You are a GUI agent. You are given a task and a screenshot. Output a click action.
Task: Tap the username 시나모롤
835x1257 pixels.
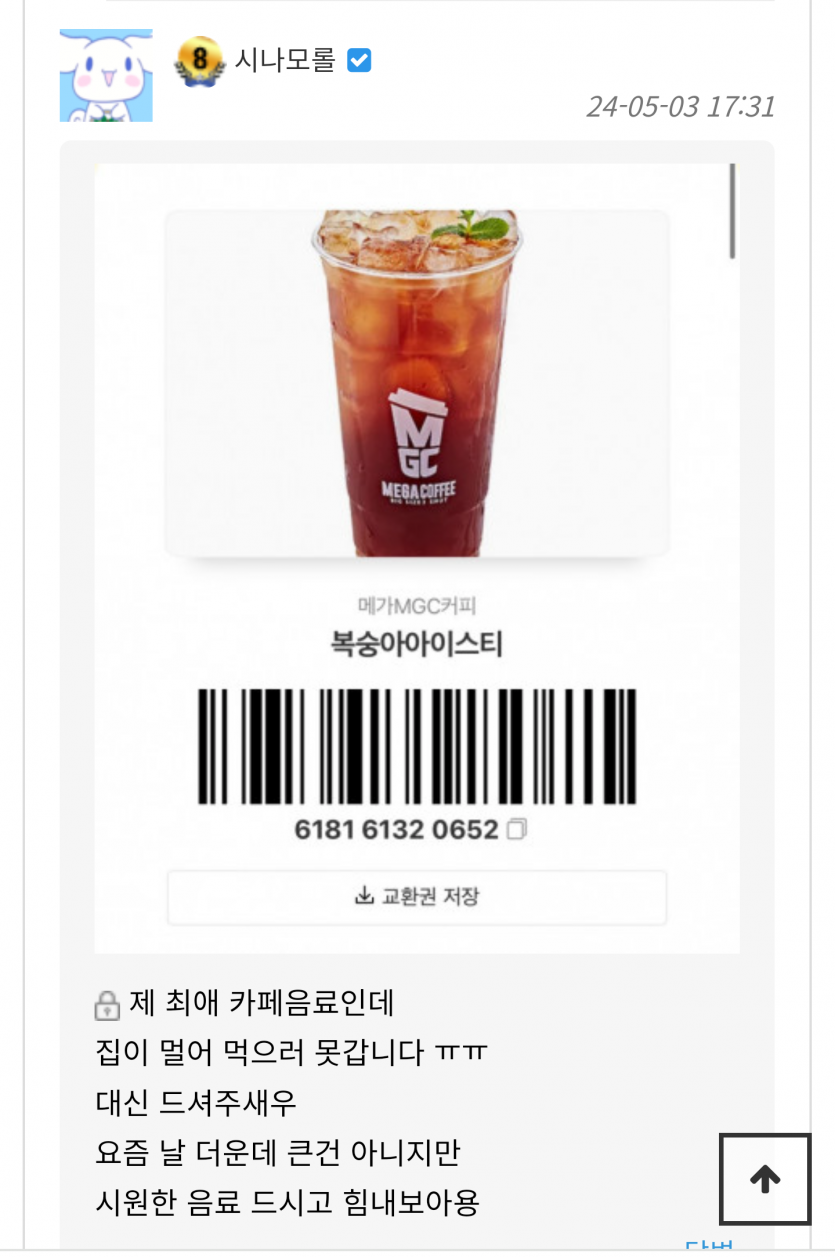point(285,61)
